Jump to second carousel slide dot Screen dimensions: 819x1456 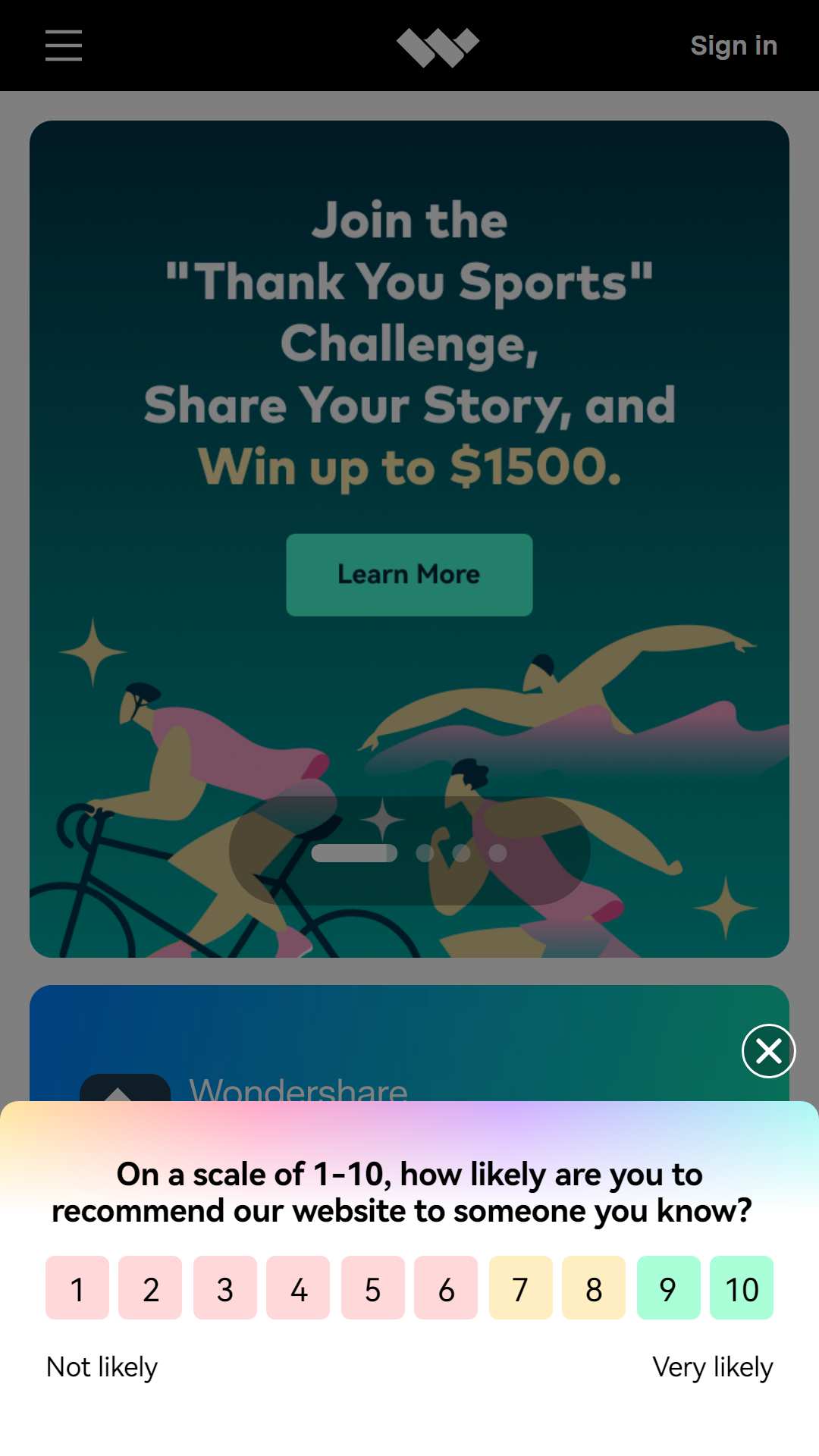425,853
